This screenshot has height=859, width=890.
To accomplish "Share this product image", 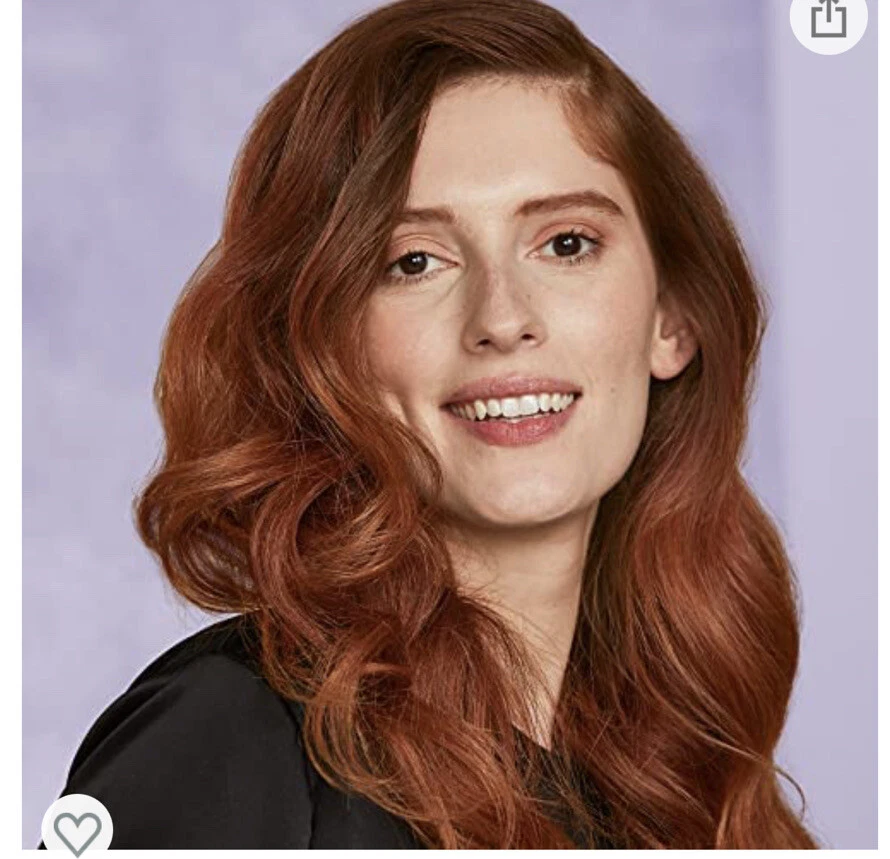I will point(828,19).
